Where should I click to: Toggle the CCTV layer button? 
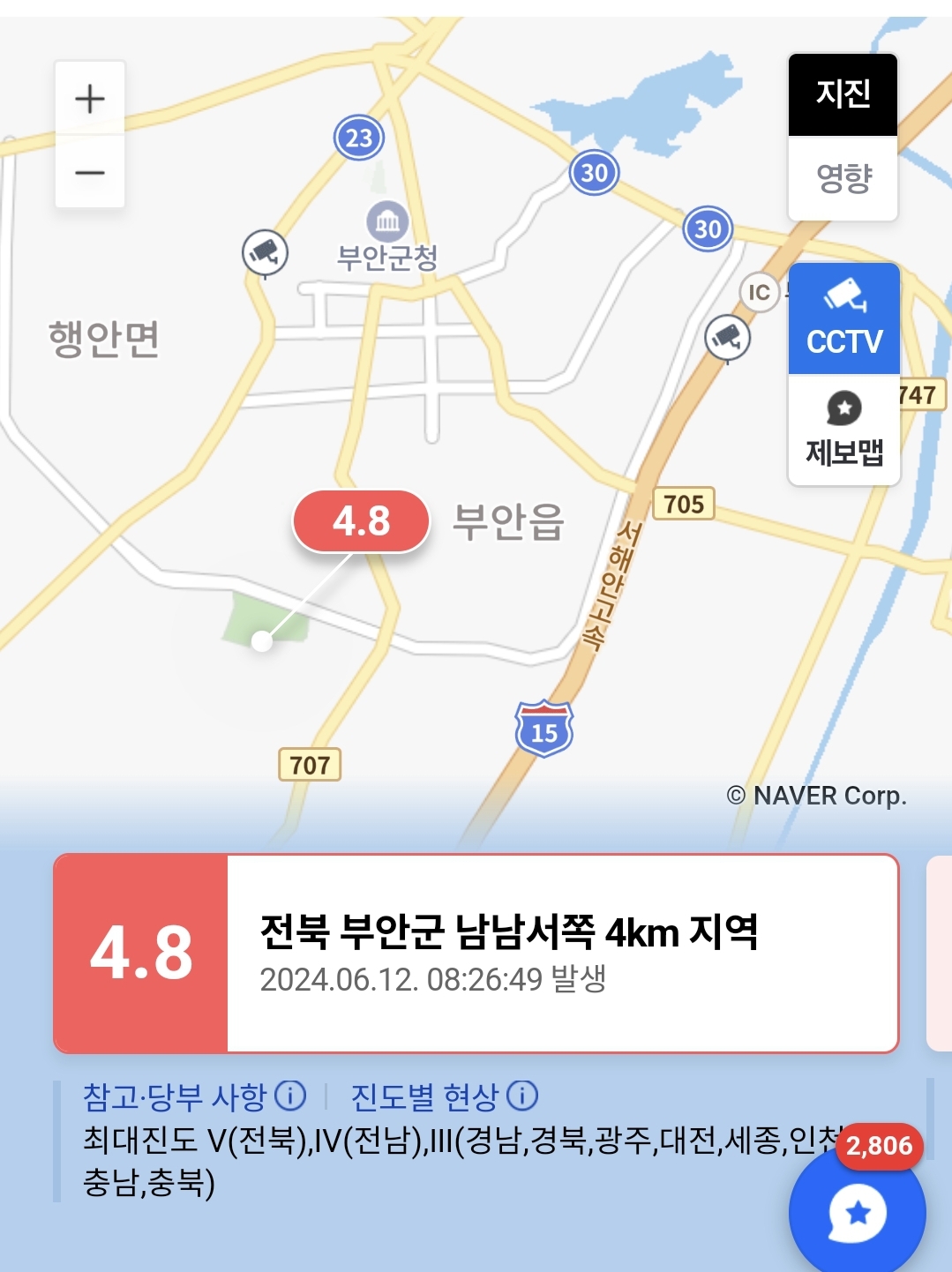pos(843,319)
